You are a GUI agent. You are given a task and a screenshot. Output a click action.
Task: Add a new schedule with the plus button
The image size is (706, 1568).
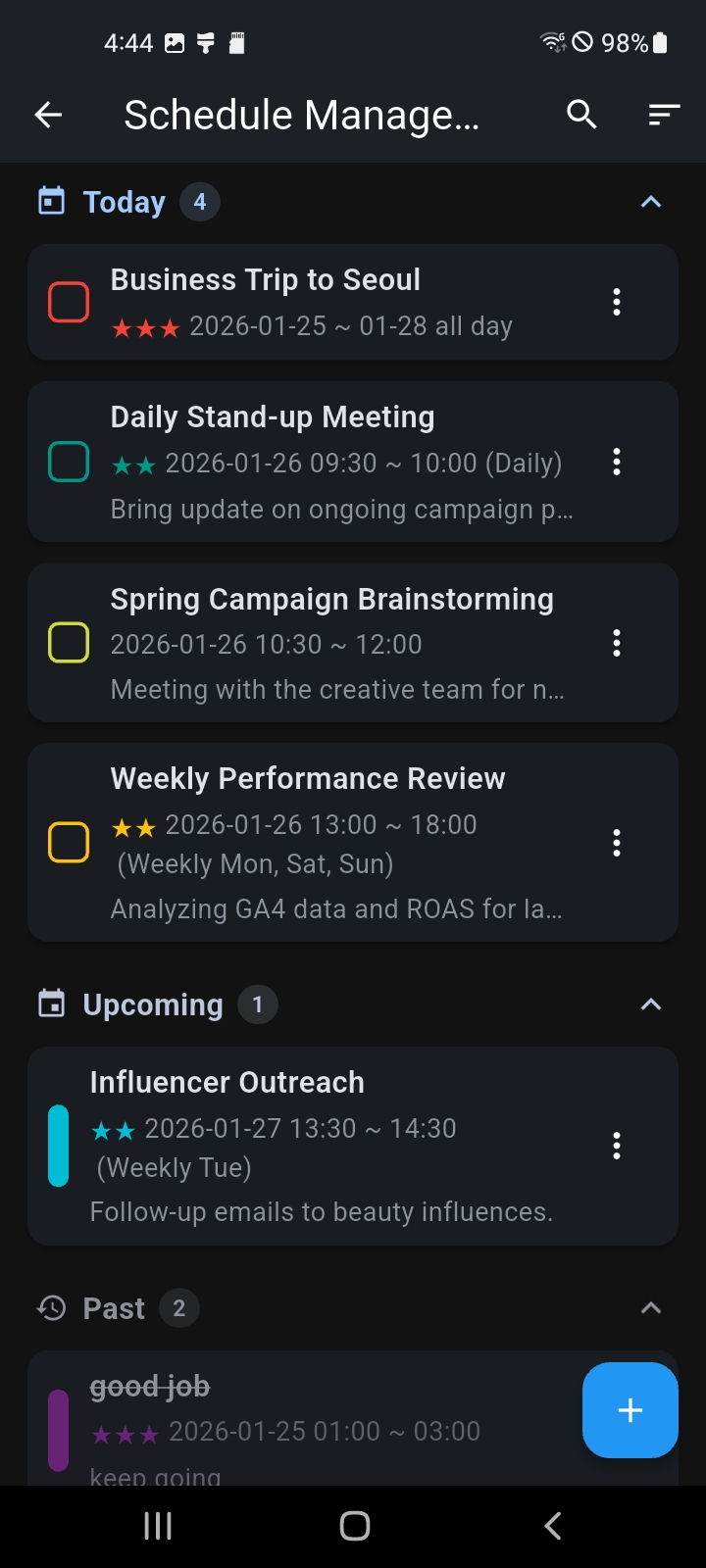(x=630, y=1410)
